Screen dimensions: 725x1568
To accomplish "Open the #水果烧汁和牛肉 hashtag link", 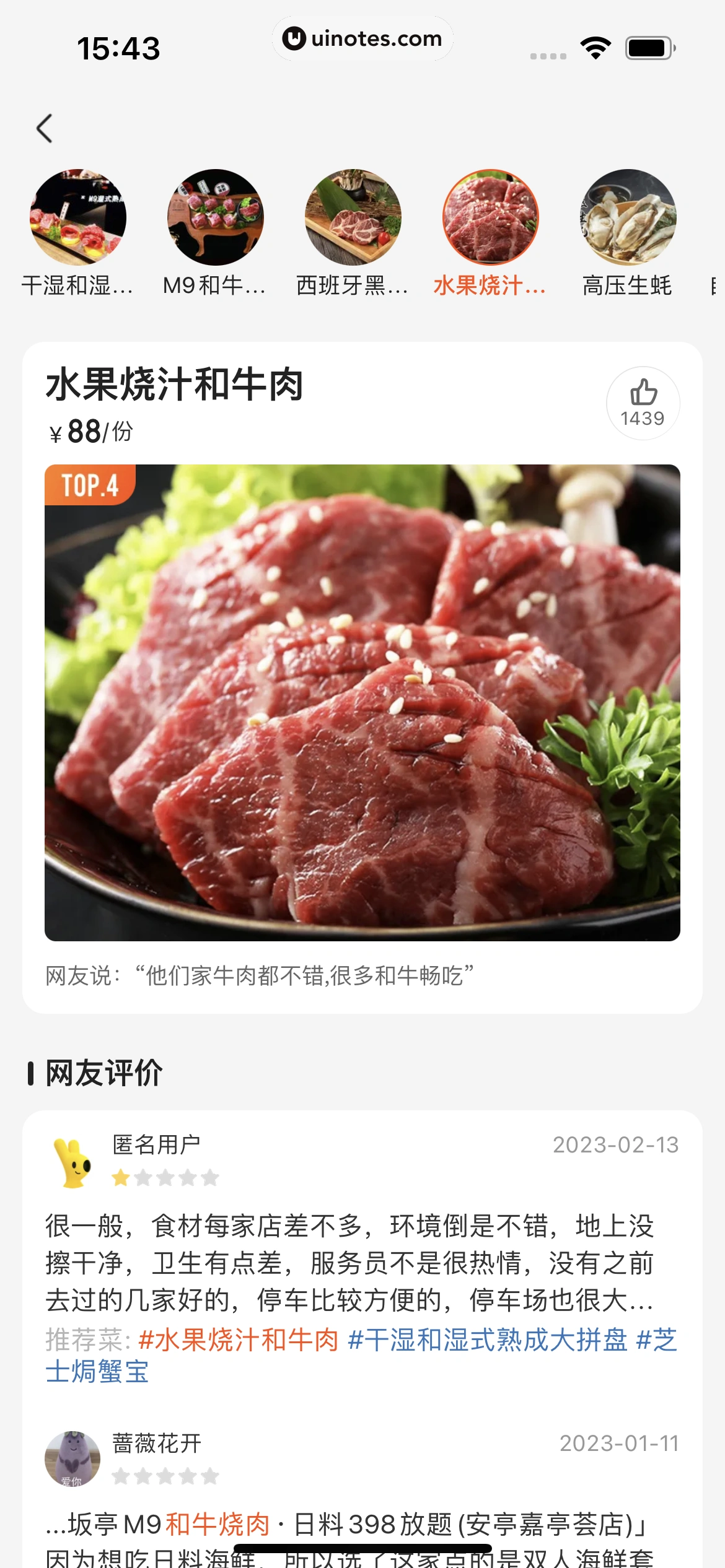I will tap(239, 1340).
